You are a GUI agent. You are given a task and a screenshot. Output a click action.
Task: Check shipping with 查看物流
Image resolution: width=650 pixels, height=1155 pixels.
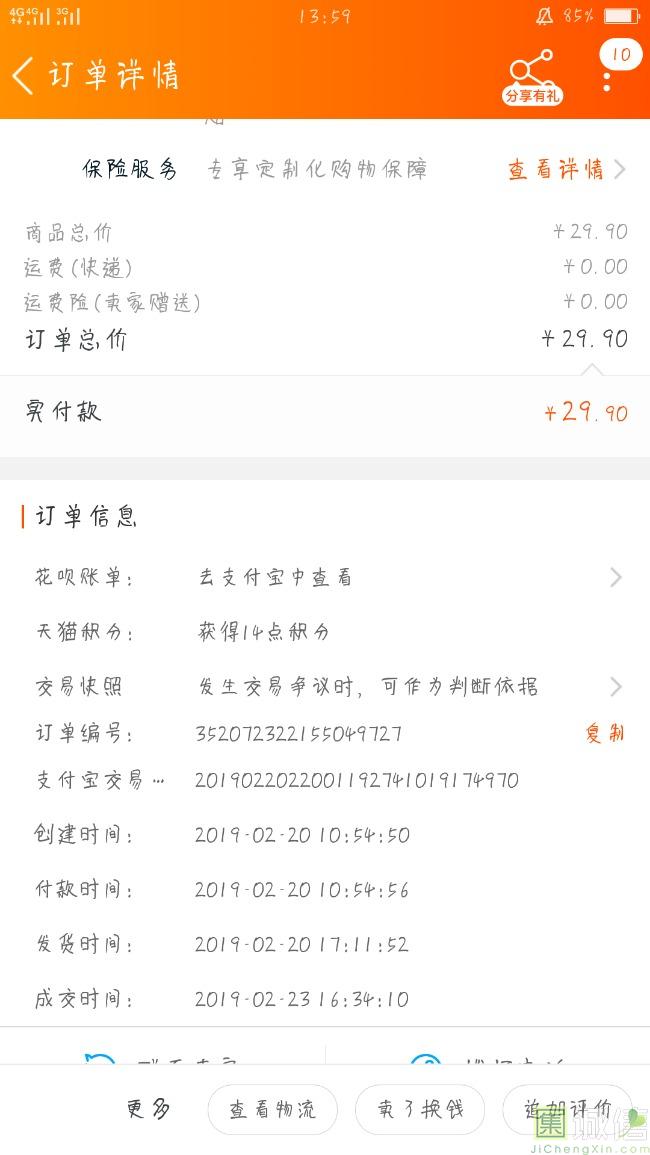[272, 1109]
